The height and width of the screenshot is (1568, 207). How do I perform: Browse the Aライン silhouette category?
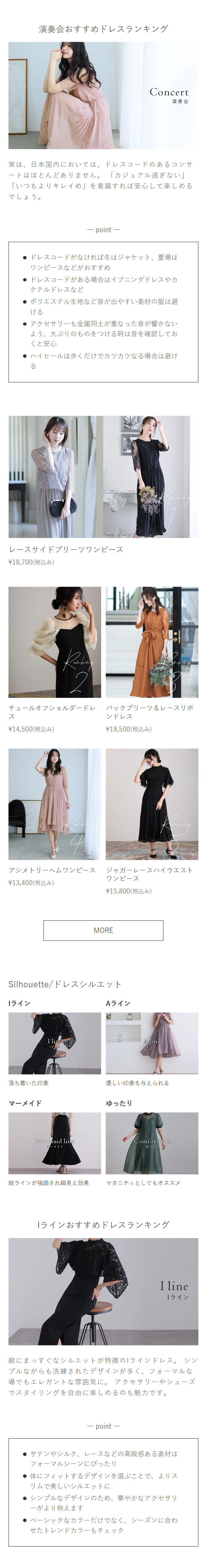point(152,1043)
